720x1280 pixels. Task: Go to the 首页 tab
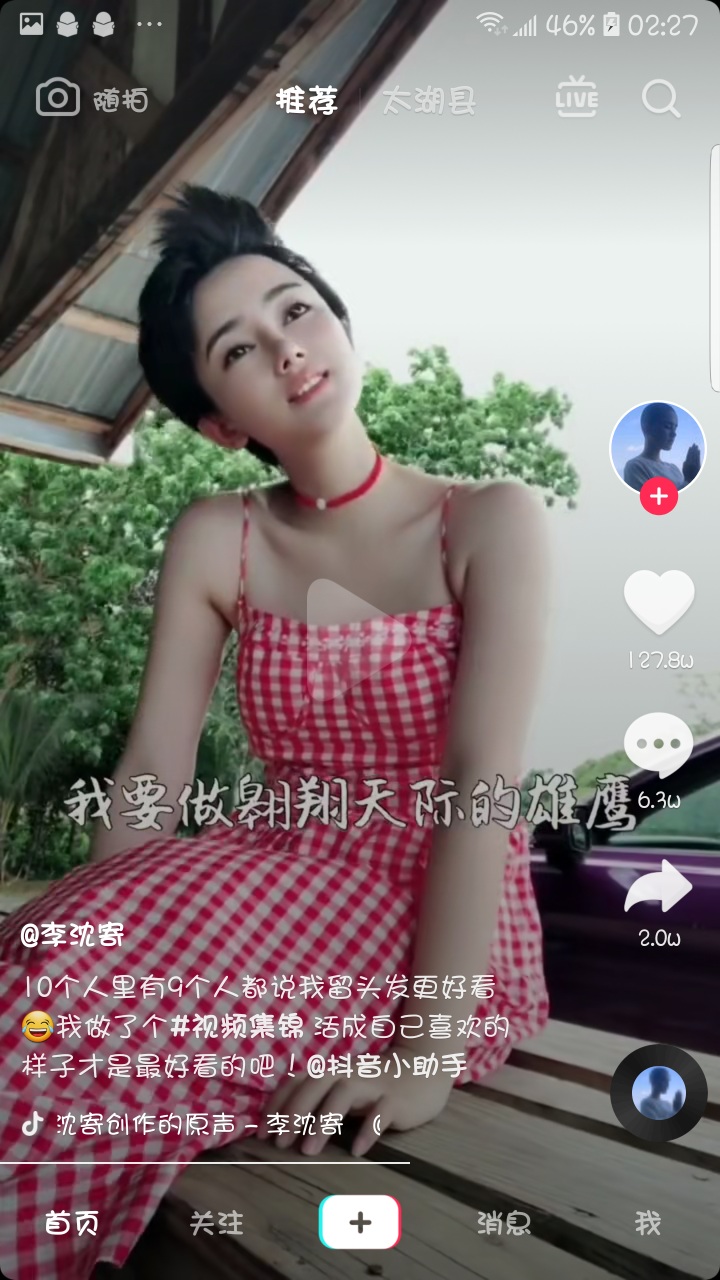click(x=73, y=1223)
